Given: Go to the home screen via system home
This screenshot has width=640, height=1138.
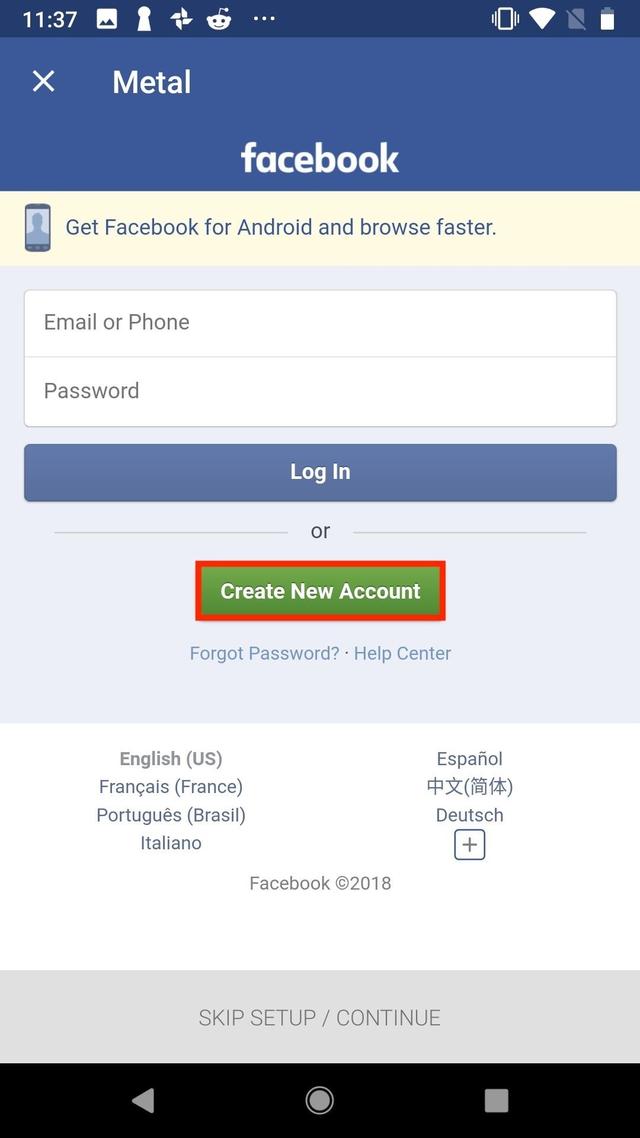Looking at the screenshot, I should pyautogui.click(x=320, y=1101).
